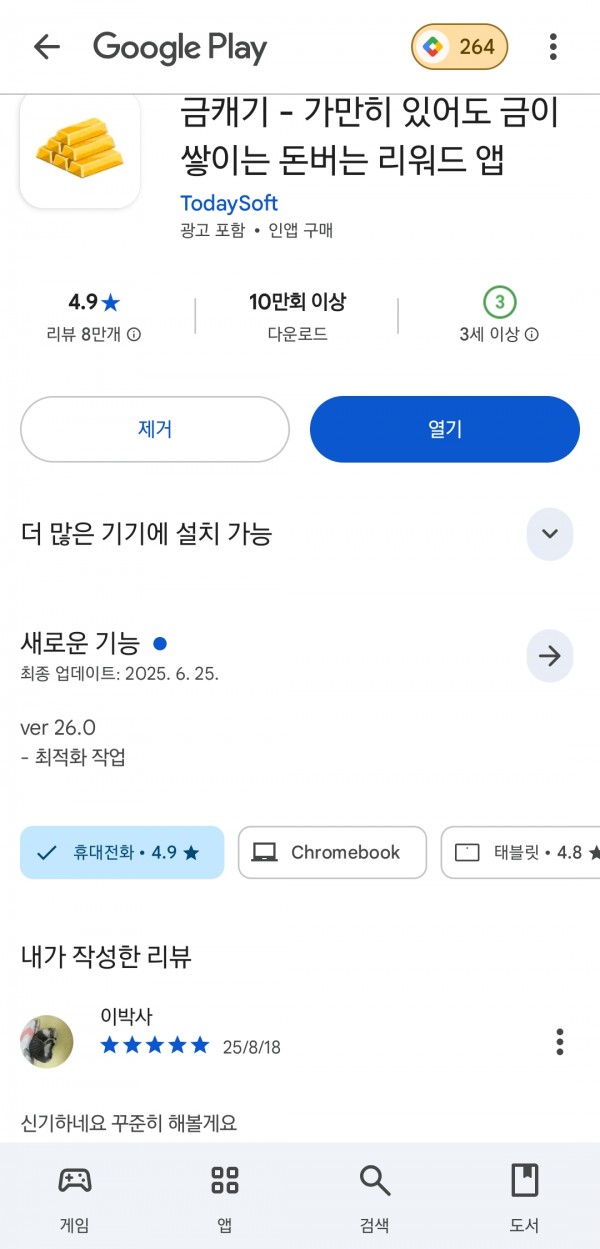Open 새로운 기능 details with the arrow

[550, 656]
